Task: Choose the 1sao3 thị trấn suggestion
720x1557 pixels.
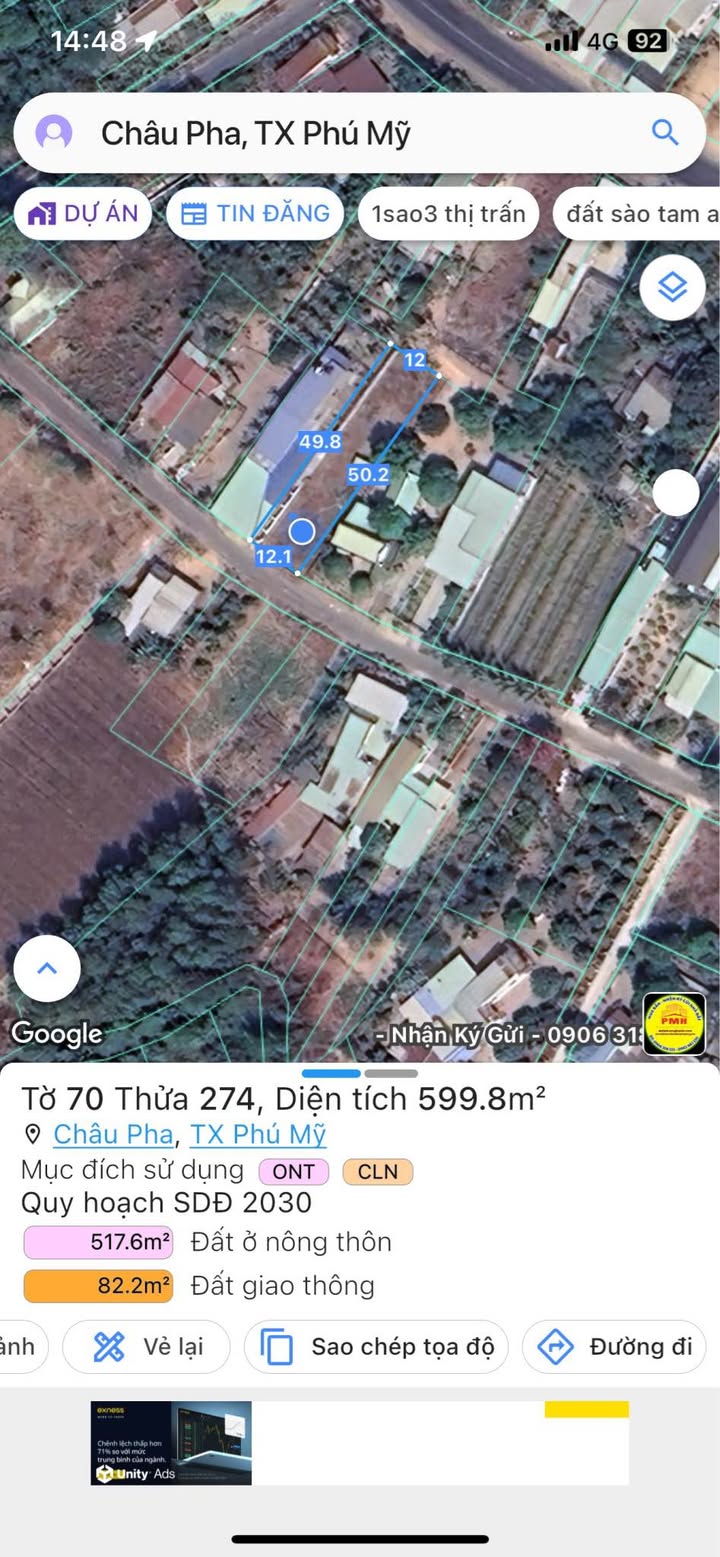Action: coord(448,214)
